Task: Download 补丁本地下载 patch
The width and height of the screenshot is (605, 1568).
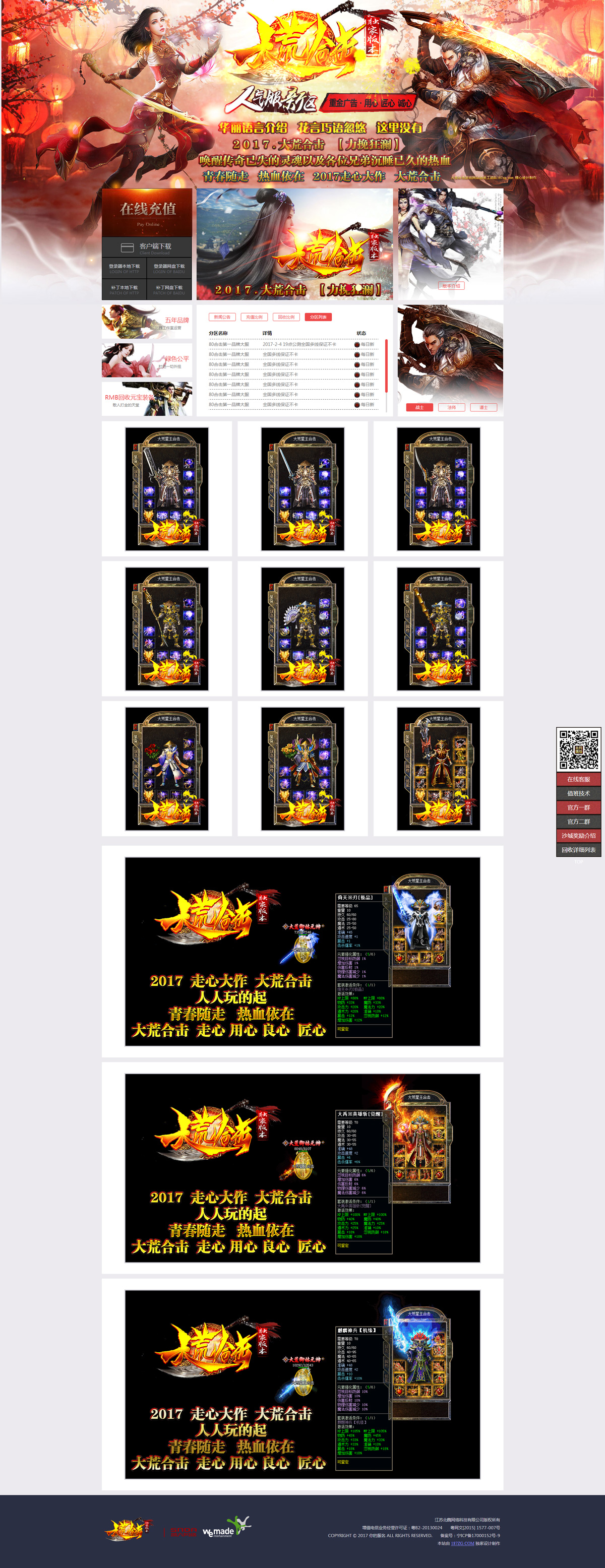Action: point(124,289)
